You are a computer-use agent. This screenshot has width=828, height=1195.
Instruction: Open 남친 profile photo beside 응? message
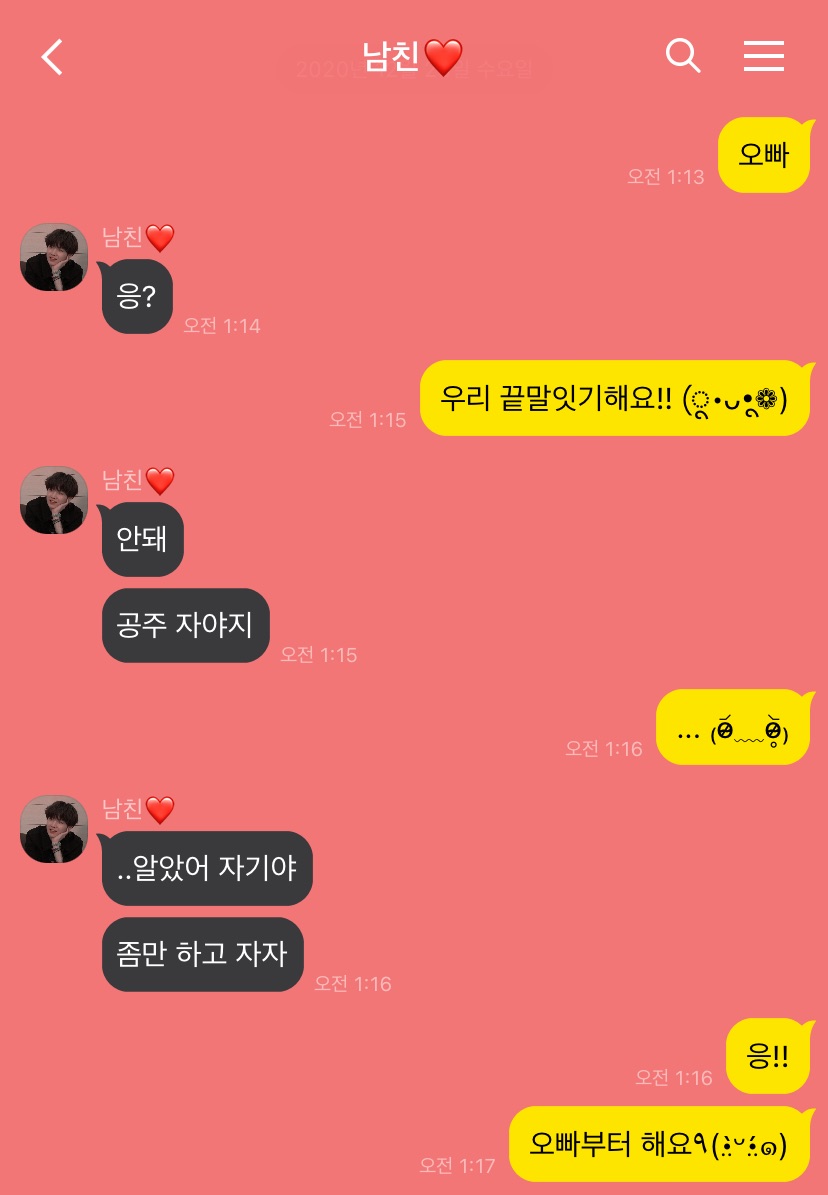[54, 257]
